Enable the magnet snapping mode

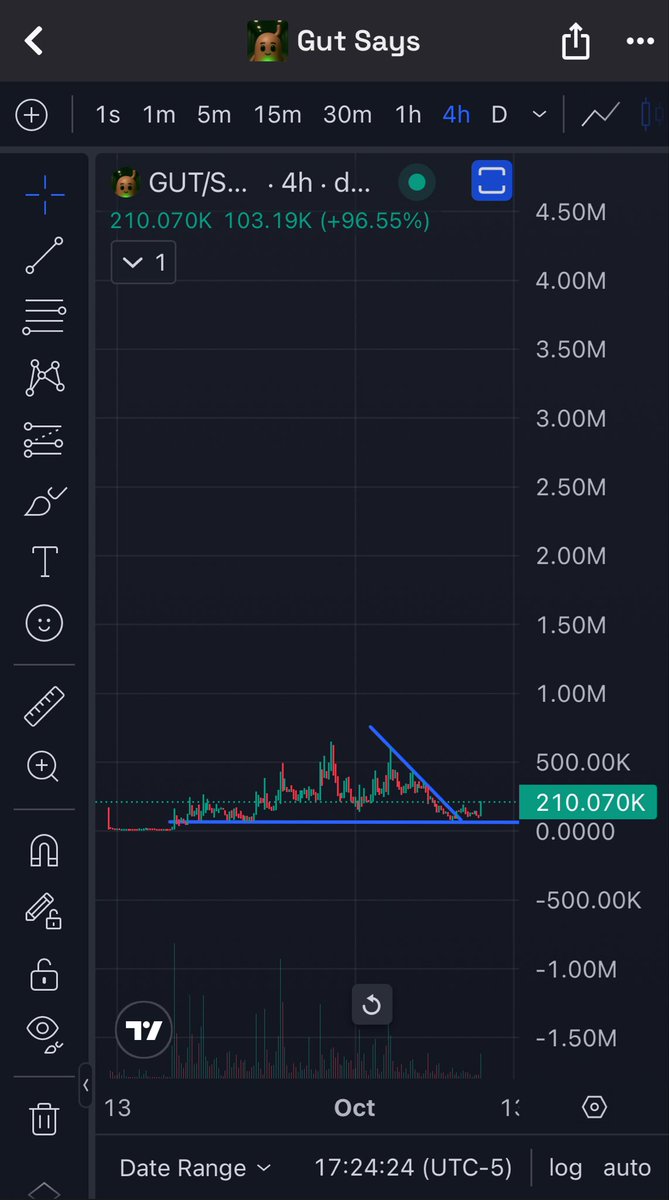(x=44, y=850)
